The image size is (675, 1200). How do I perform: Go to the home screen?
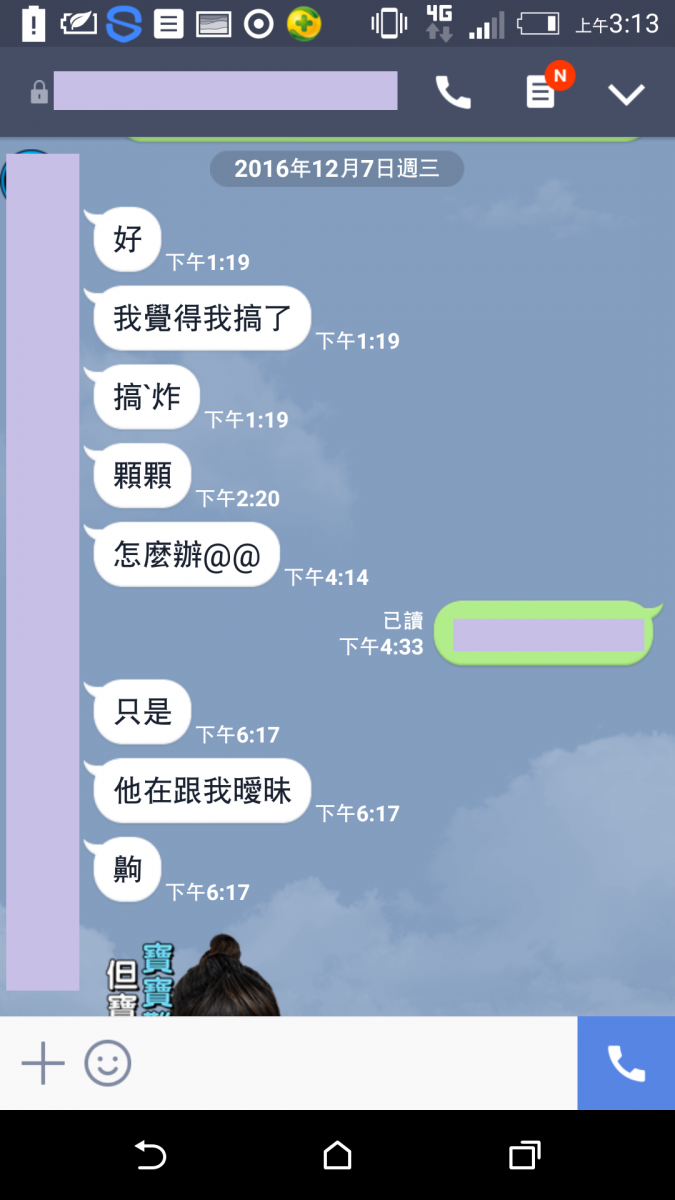338,1156
